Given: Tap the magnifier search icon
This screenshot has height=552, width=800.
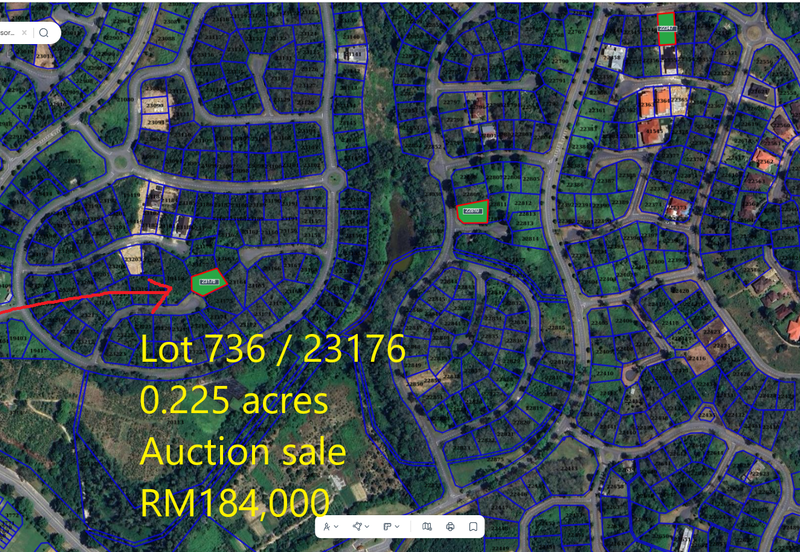Looking at the screenshot, I should point(44,33).
